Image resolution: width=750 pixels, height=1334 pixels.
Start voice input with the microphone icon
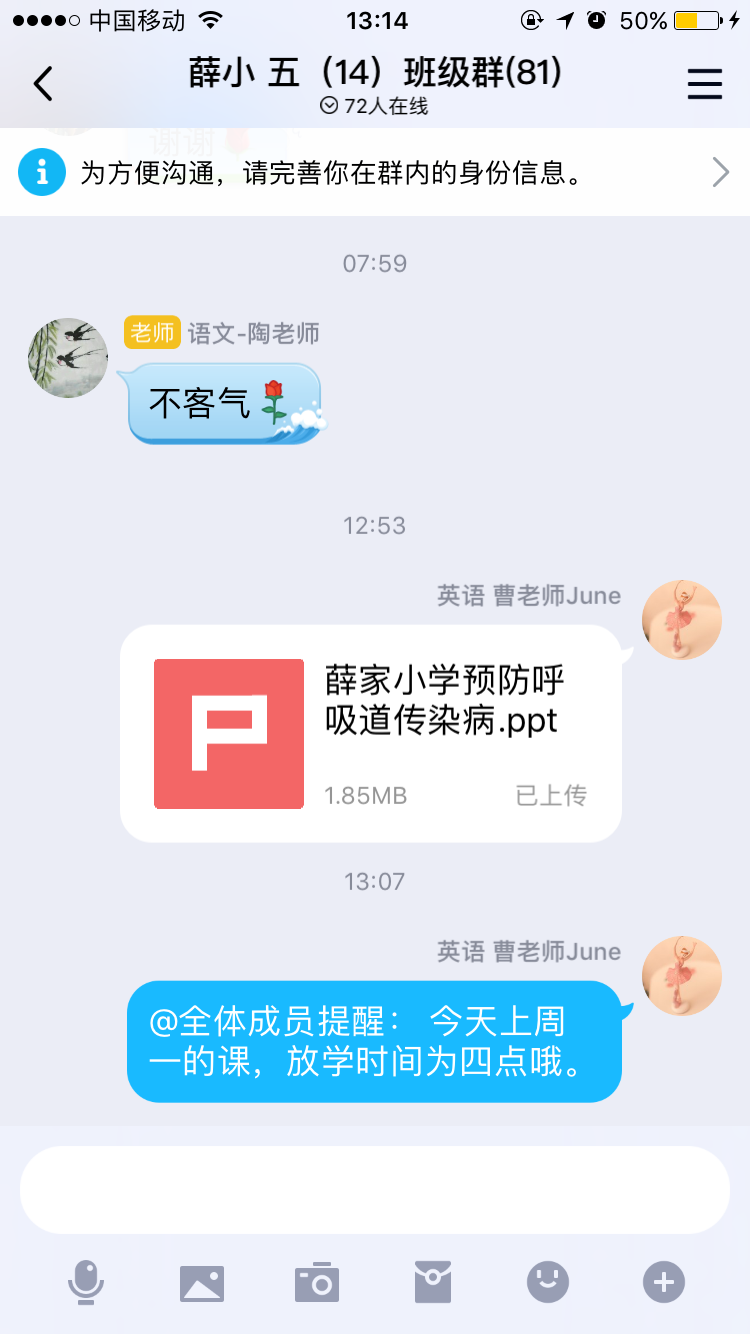click(86, 1282)
